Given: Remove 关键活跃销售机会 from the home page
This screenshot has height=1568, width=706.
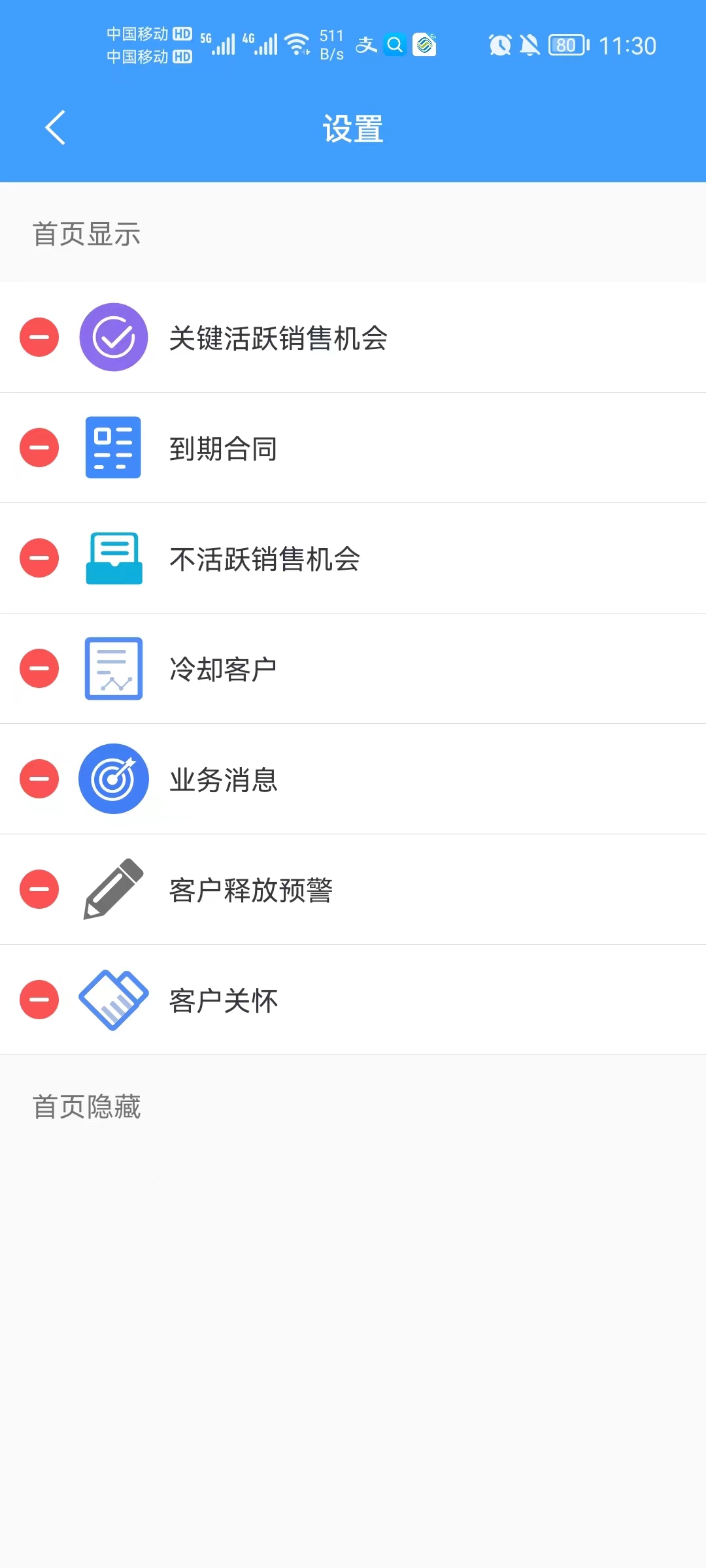Looking at the screenshot, I should (x=39, y=337).
